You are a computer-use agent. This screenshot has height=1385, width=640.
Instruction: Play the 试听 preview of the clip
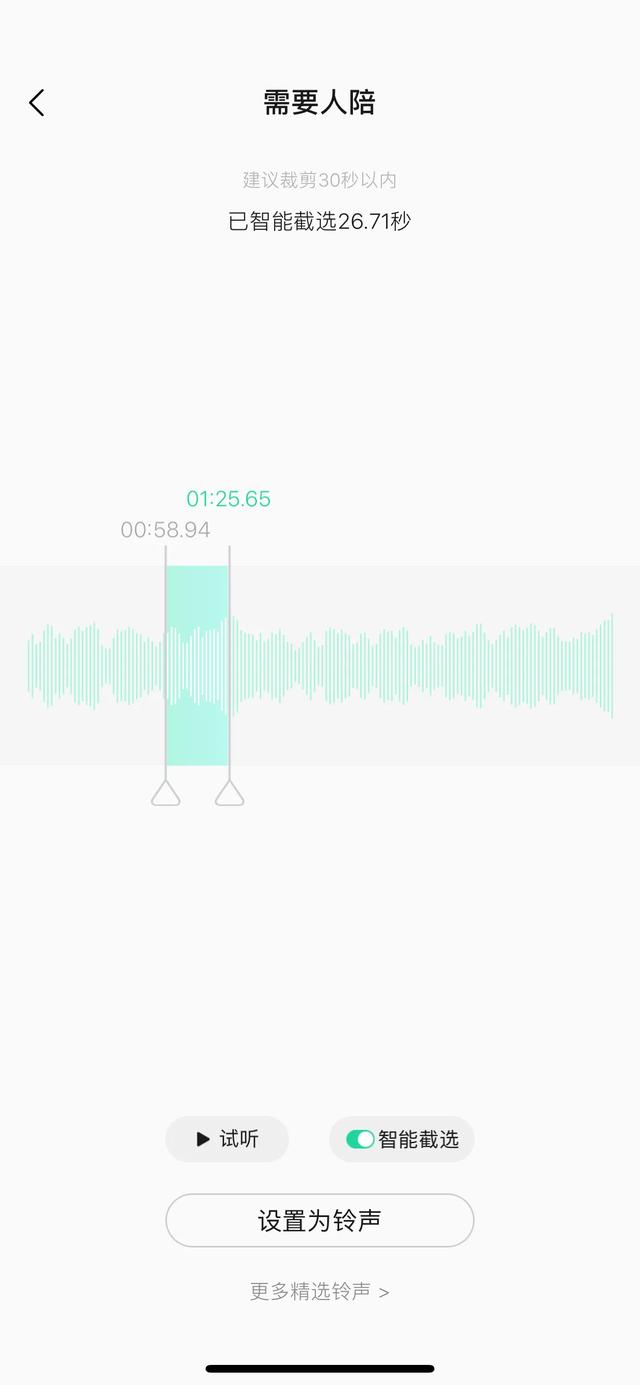(227, 1139)
